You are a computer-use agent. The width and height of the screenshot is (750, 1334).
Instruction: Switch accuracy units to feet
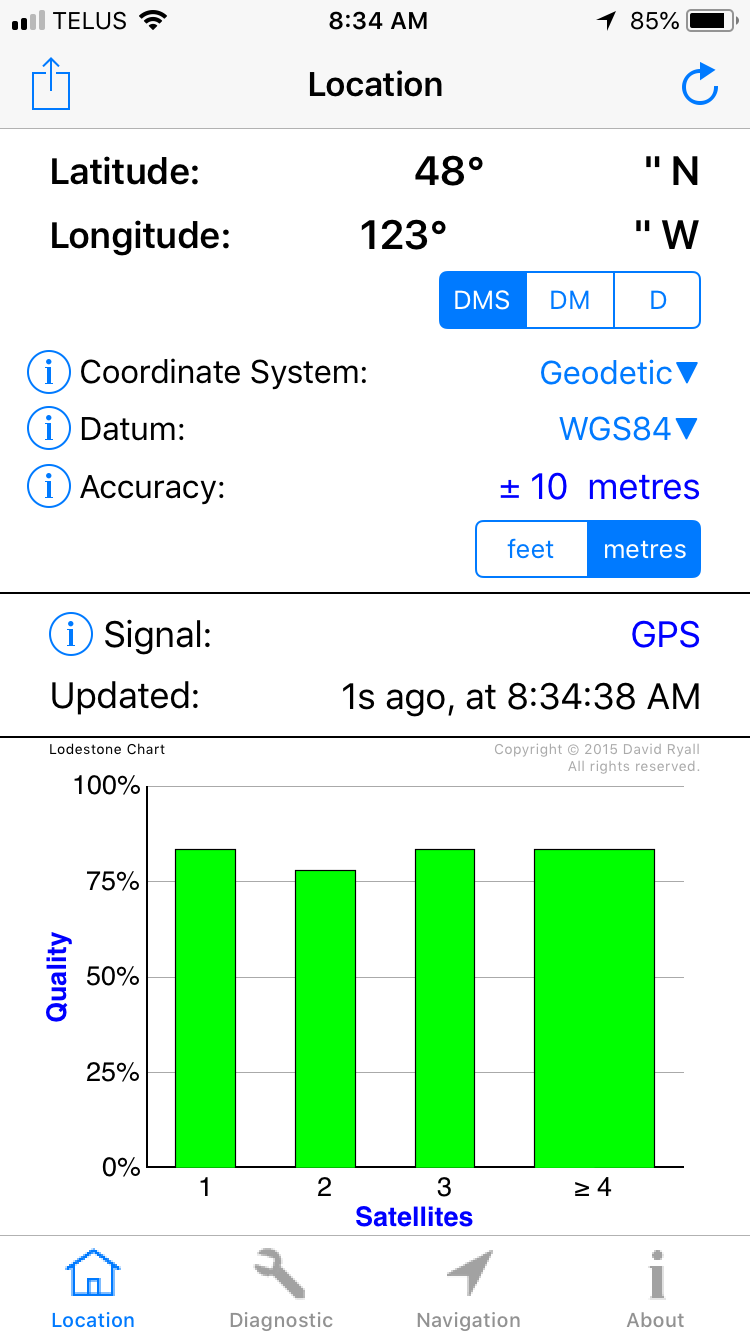pyautogui.click(x=531, y=549)
